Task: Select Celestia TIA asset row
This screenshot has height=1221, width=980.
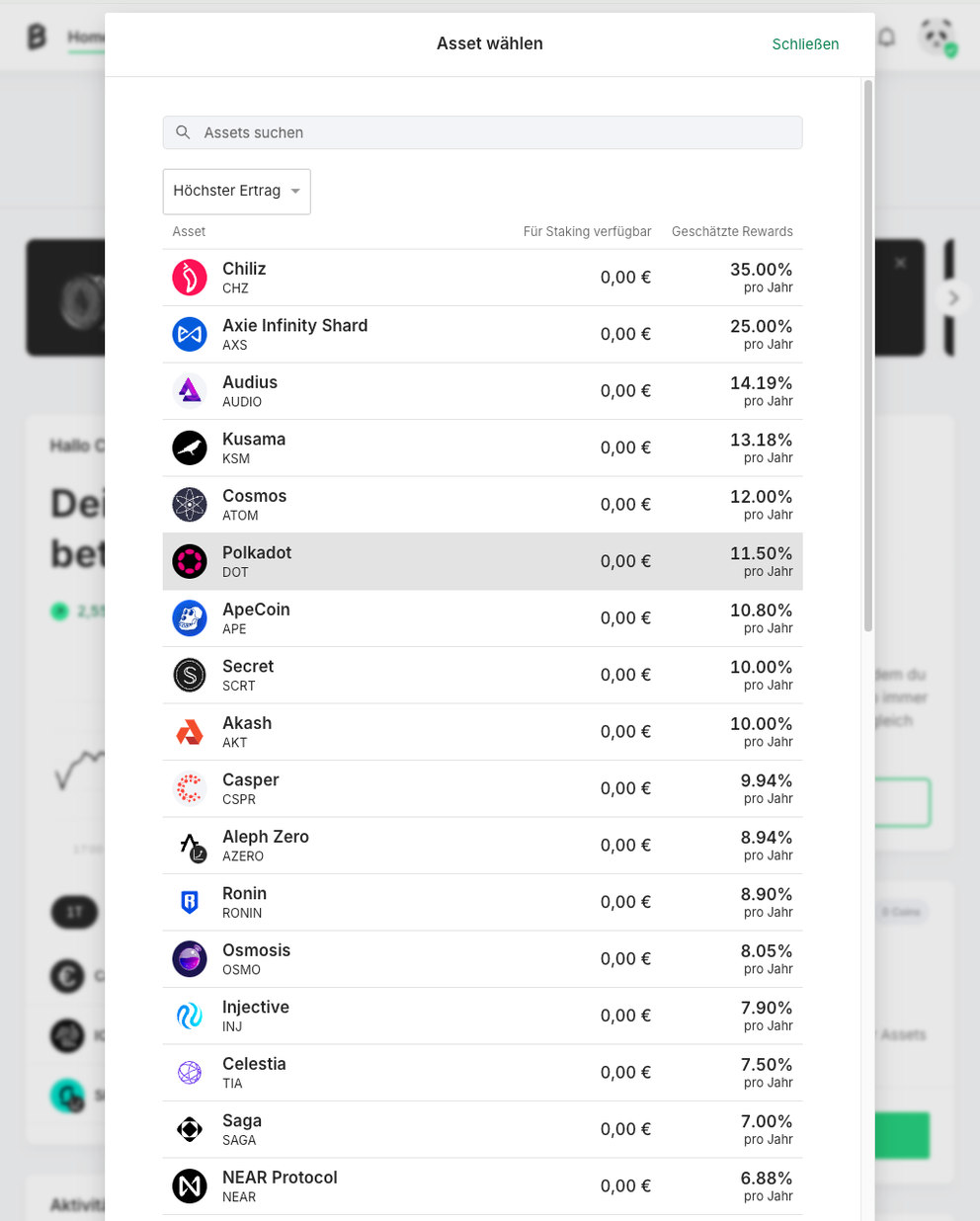Action: coord(482,1073)
